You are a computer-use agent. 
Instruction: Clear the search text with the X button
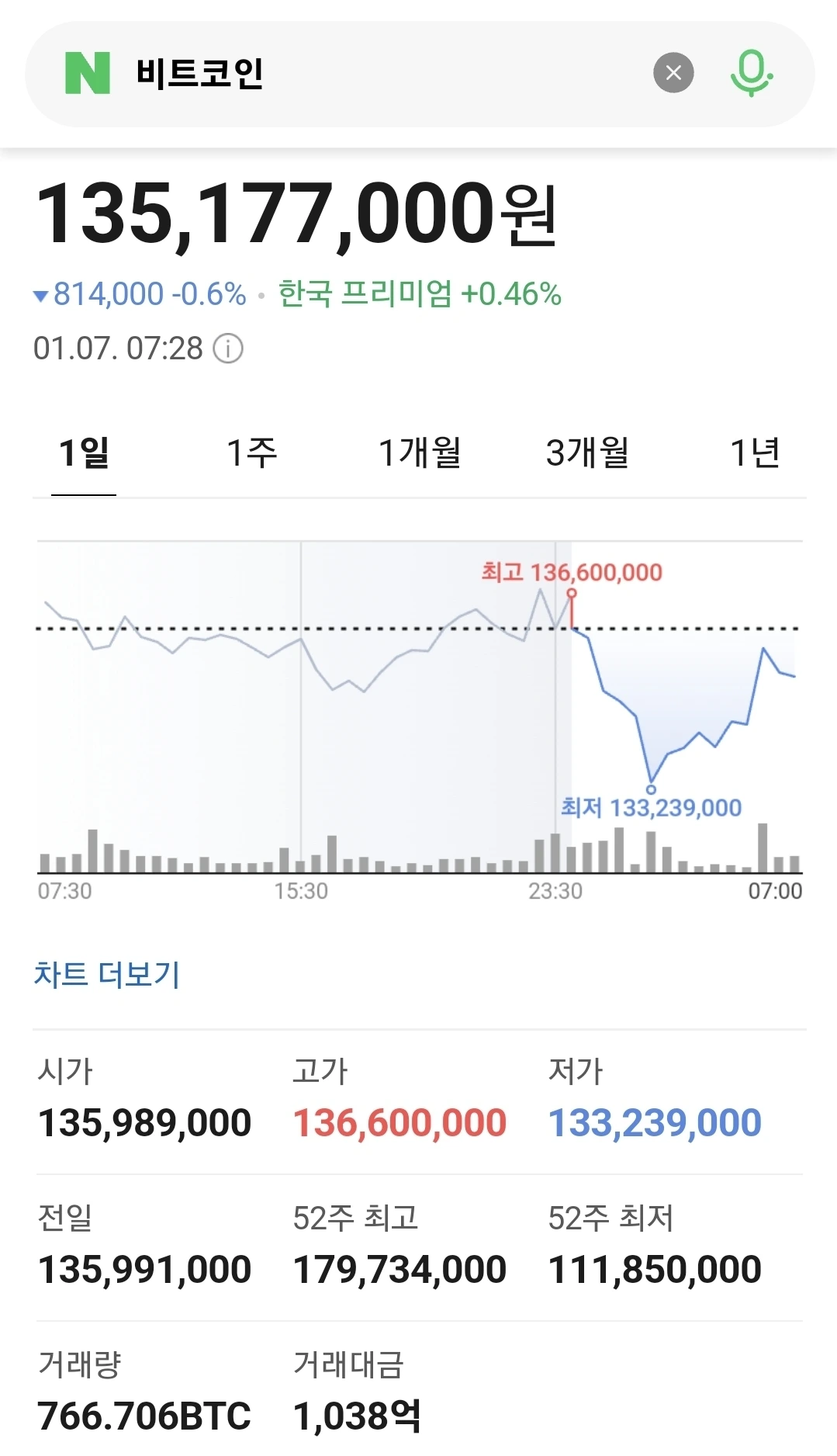pos(673,73)
